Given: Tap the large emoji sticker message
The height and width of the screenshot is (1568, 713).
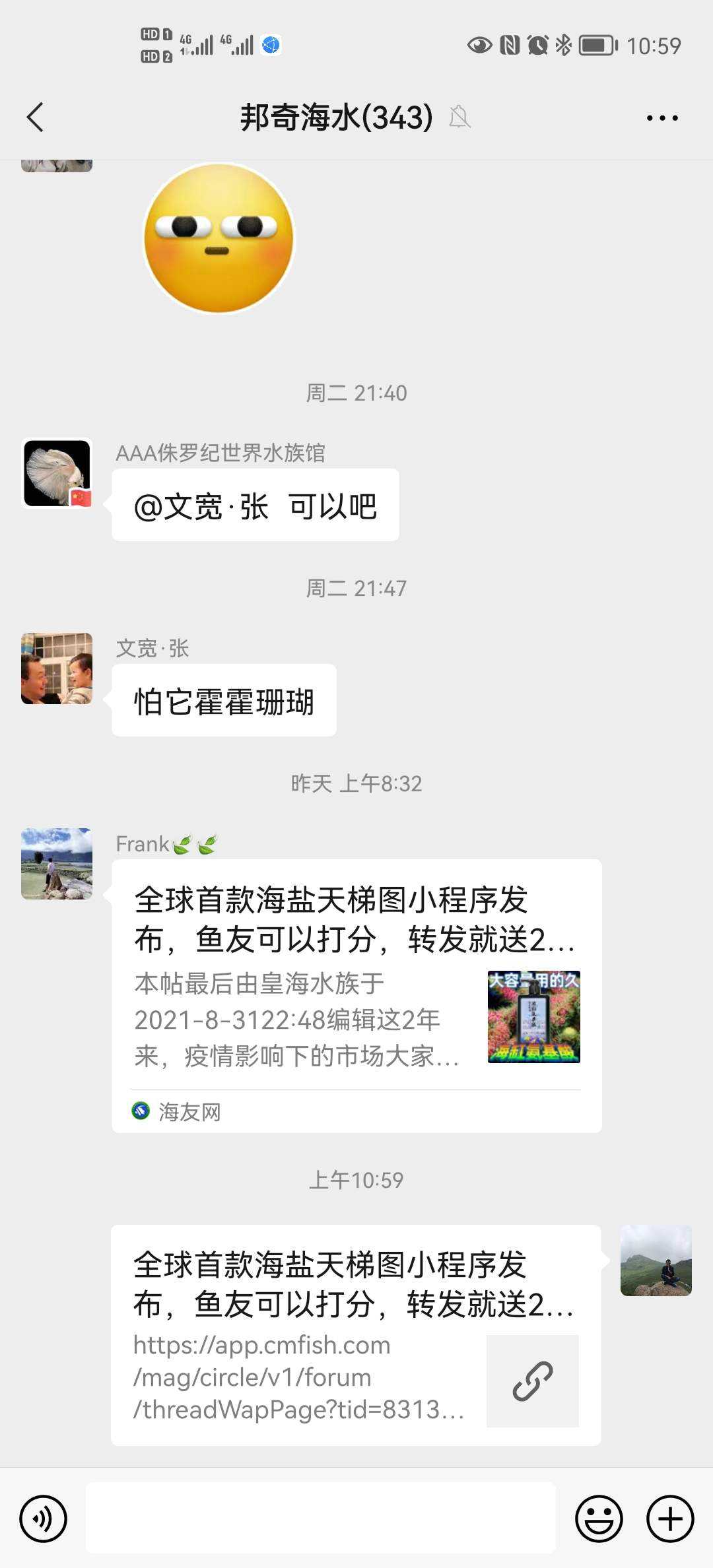Looking at the screenshot, I should [x=219, y=238].
